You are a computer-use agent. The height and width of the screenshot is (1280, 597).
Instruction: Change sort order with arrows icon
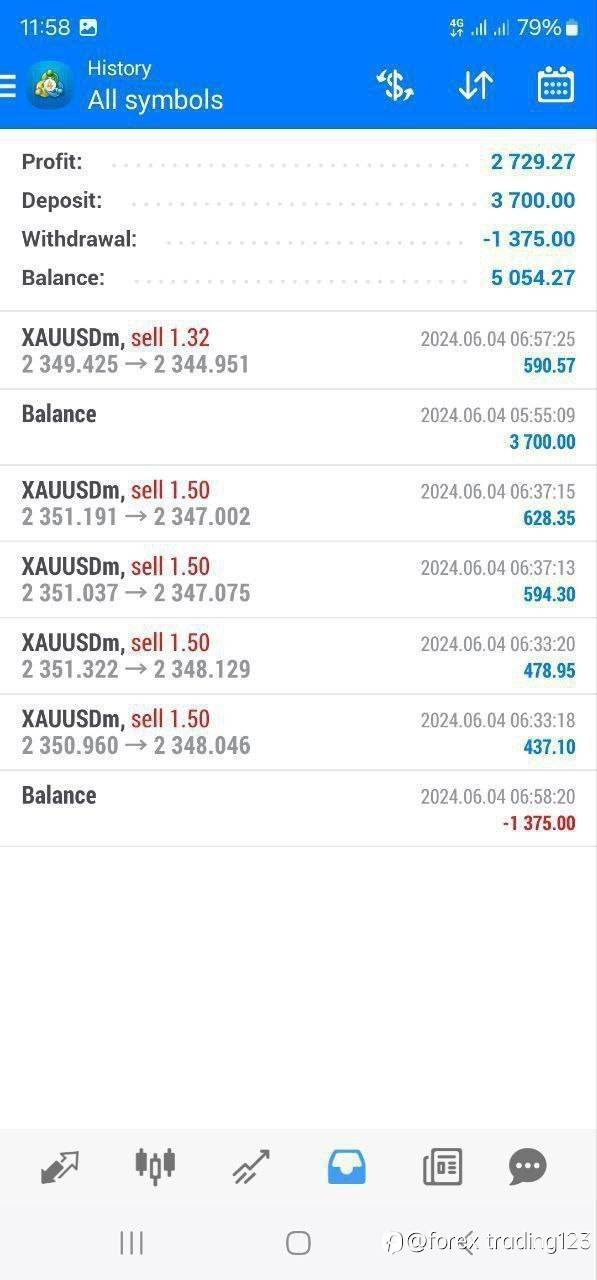click(x=476, y=86)
